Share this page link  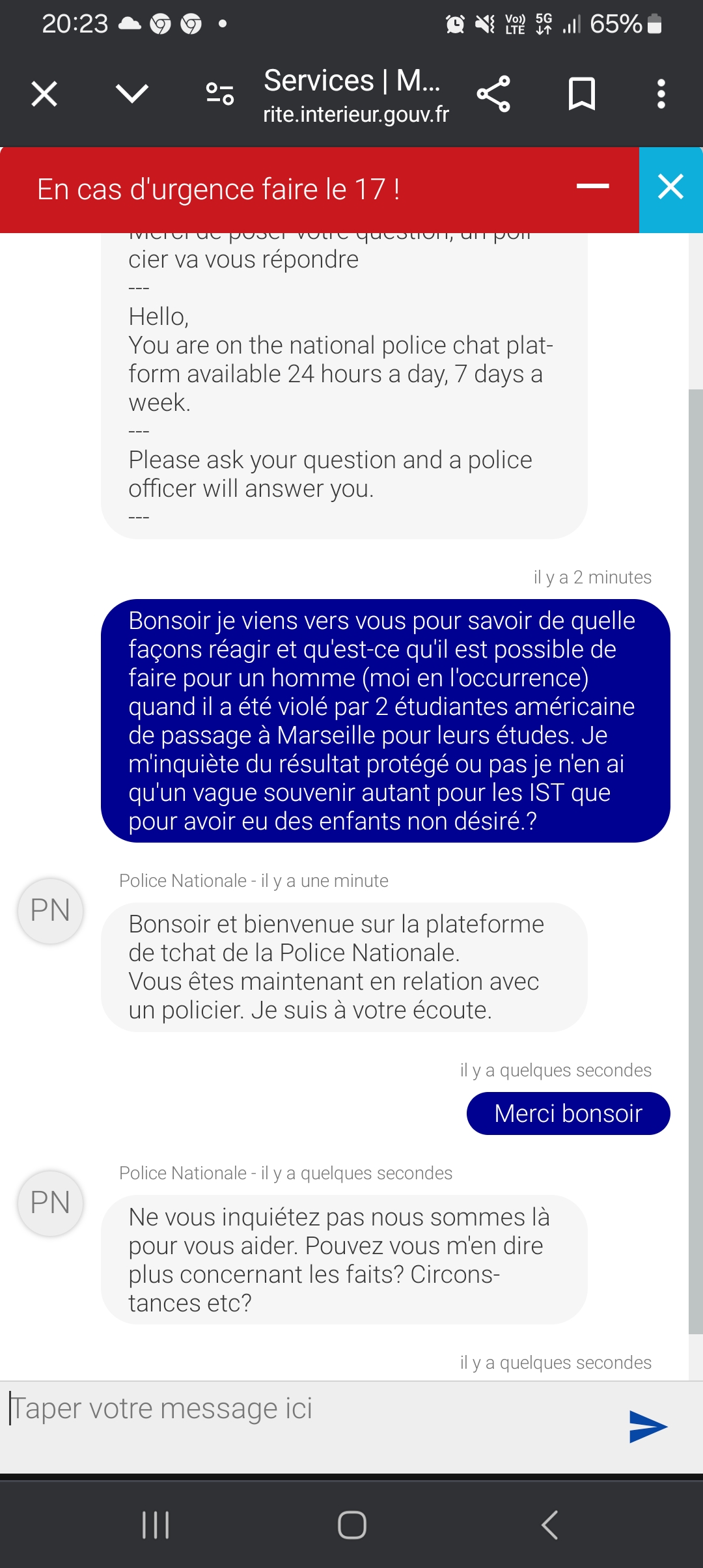[x=493, y=94]
